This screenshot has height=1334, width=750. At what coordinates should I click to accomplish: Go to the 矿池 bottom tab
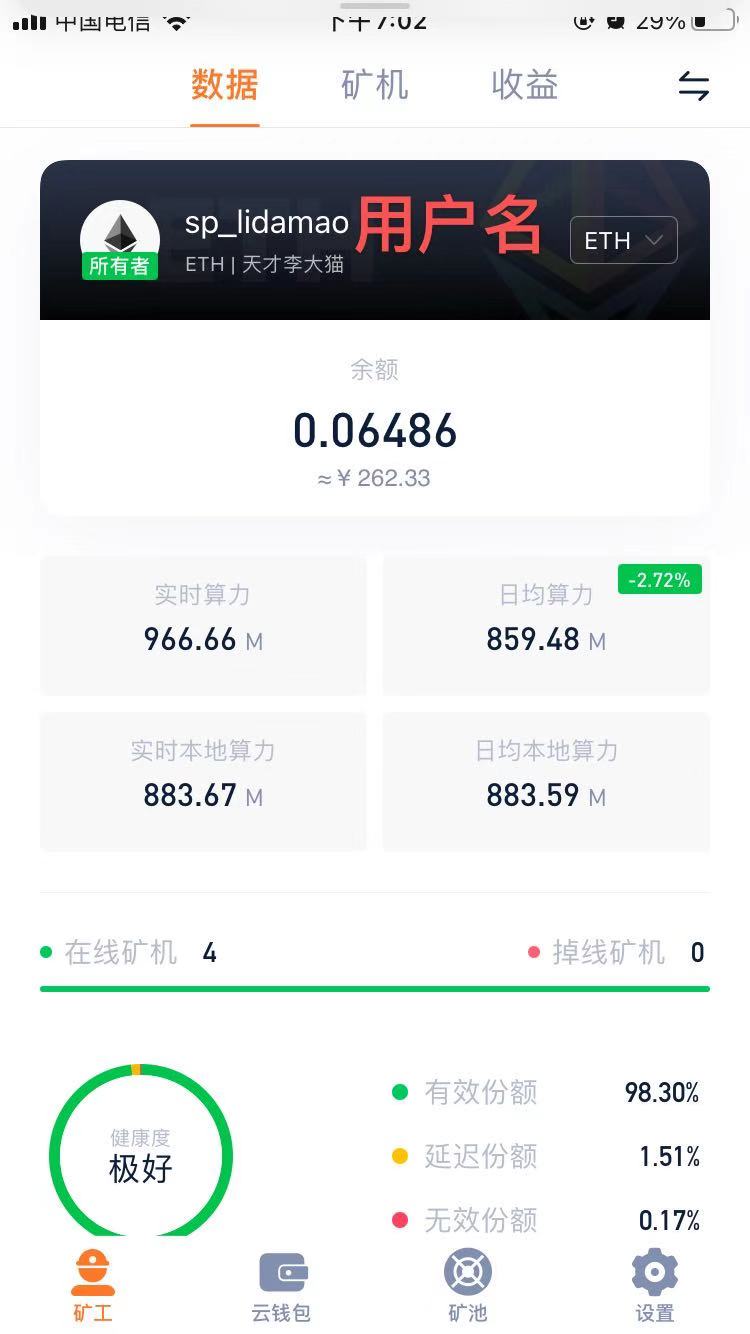[x=468, y=1286]
